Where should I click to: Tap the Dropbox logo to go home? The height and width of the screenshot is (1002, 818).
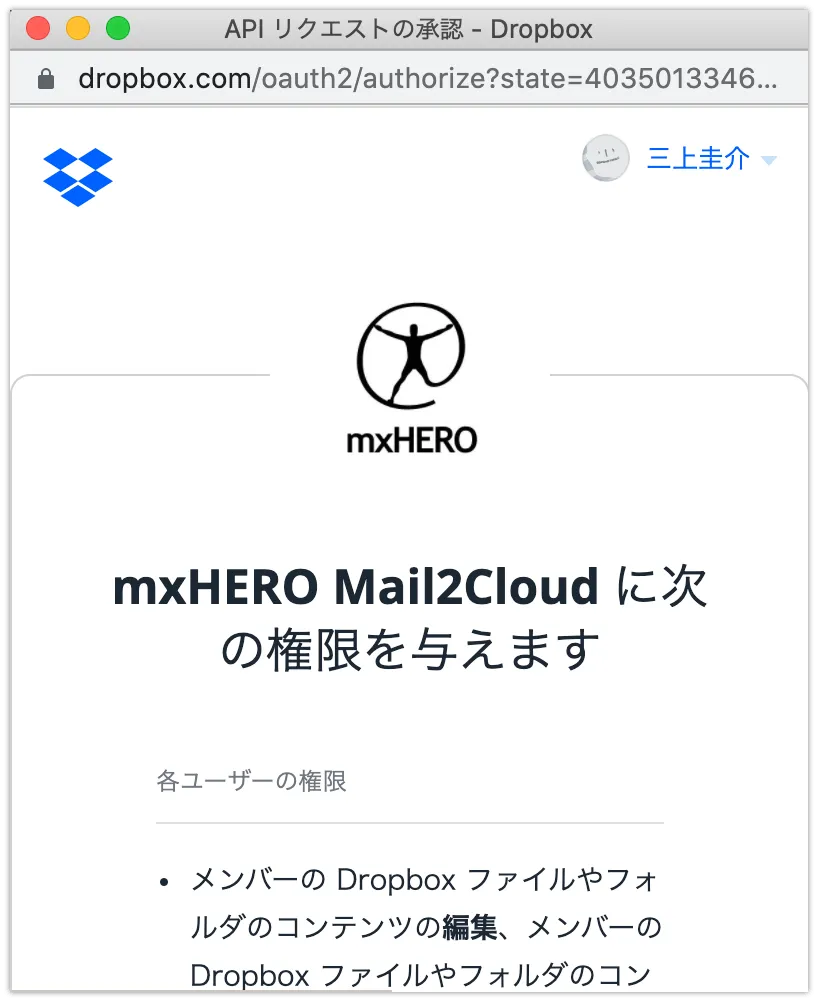pyautogui.click(x=78, y=175)
